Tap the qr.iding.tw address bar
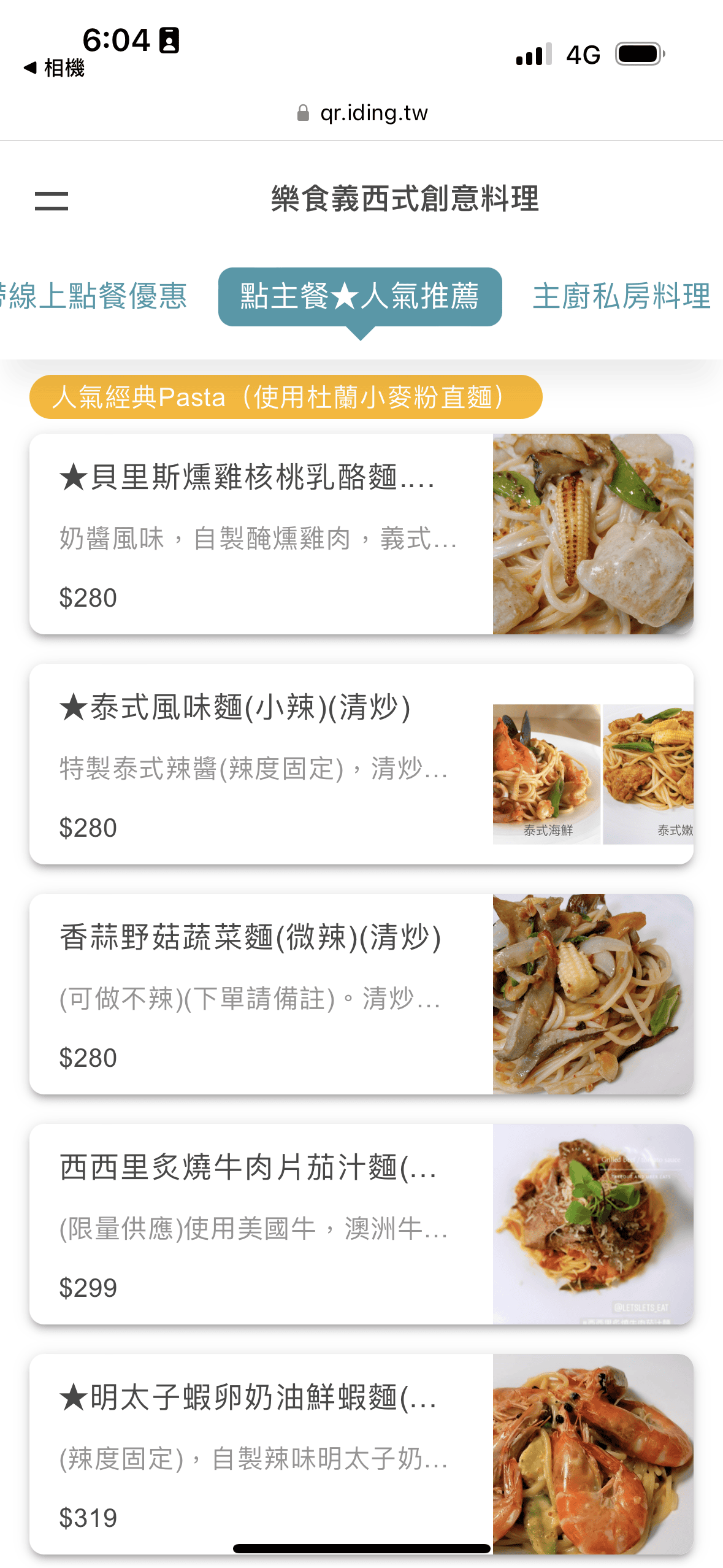 point(362,113)
